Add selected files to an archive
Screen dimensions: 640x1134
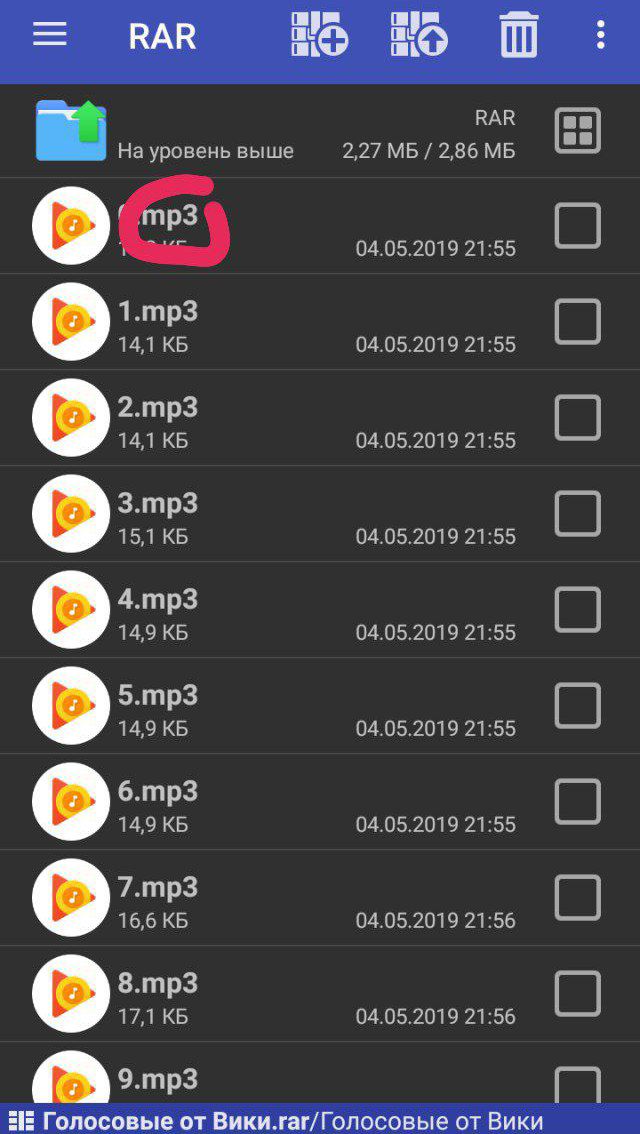tap(319, 35)
